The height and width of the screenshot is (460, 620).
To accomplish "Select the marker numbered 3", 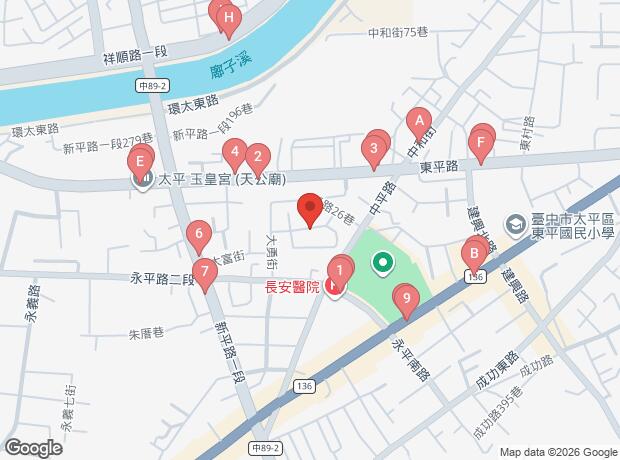I will (373, 151).
